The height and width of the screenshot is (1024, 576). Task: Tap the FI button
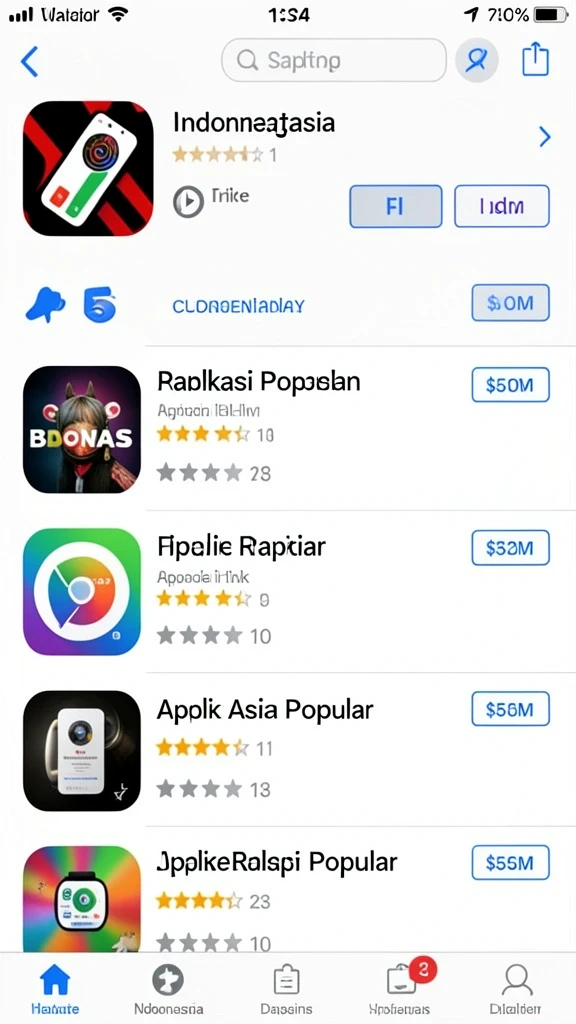coord(396,206)
